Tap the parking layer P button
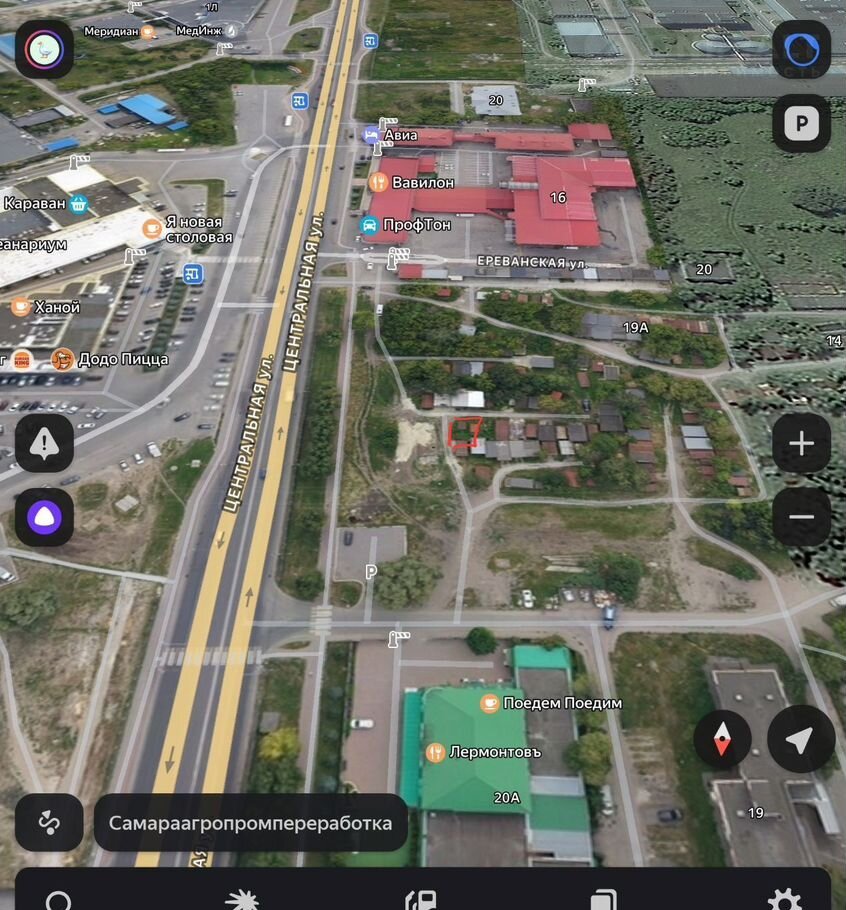 (801, 124)
